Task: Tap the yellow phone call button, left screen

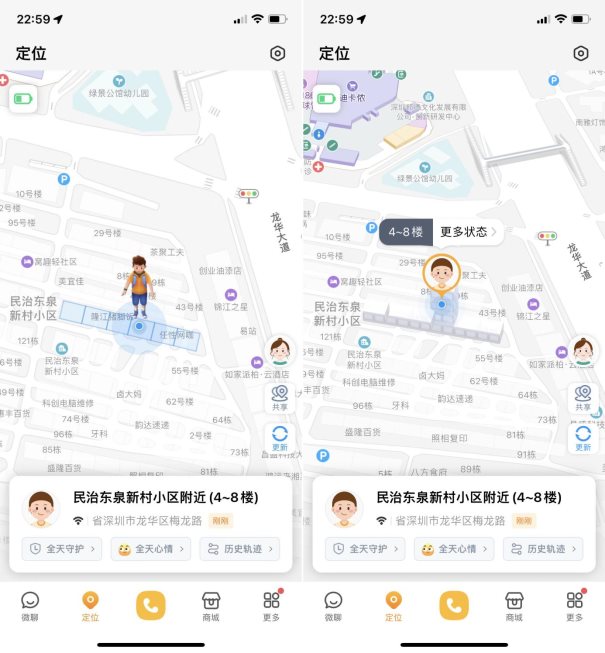Action: tap(151, 605)
